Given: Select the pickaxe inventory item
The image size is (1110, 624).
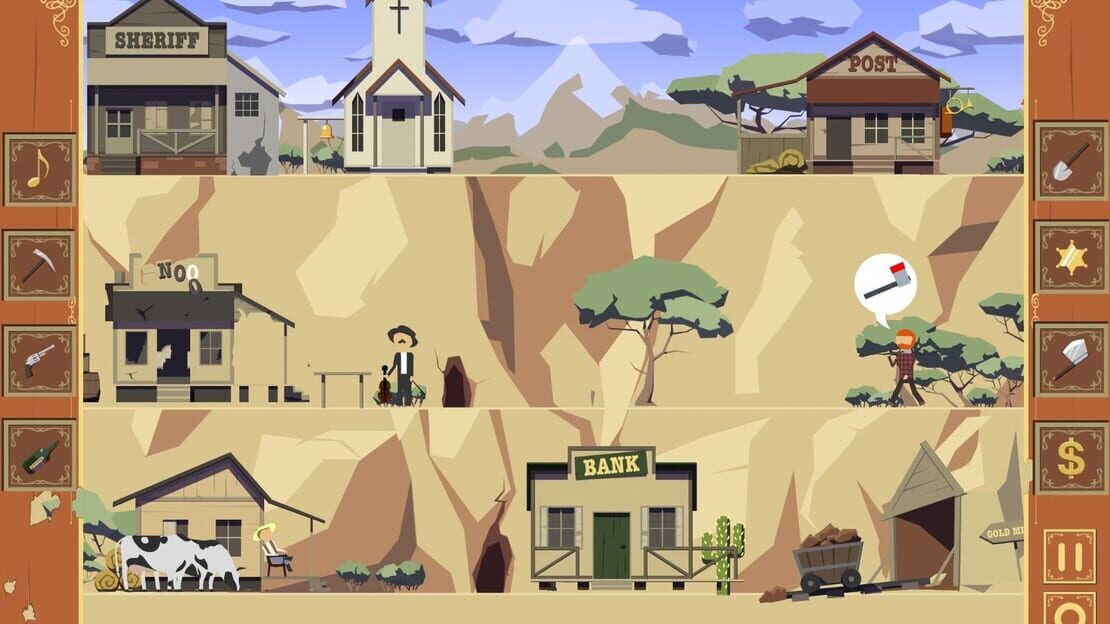Looking at the screenshot, I should 40,265.
